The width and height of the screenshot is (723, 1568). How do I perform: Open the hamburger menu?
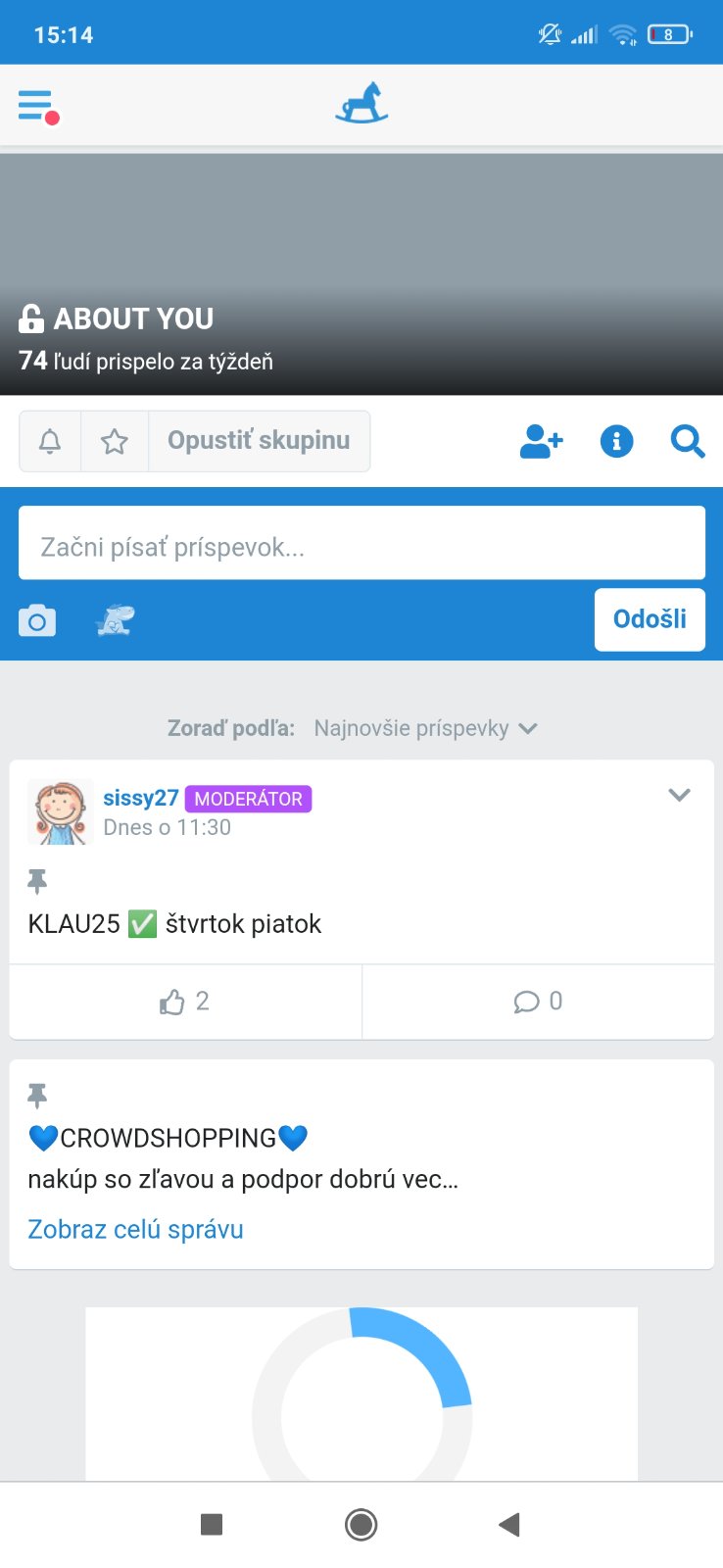tap(37, 106)
